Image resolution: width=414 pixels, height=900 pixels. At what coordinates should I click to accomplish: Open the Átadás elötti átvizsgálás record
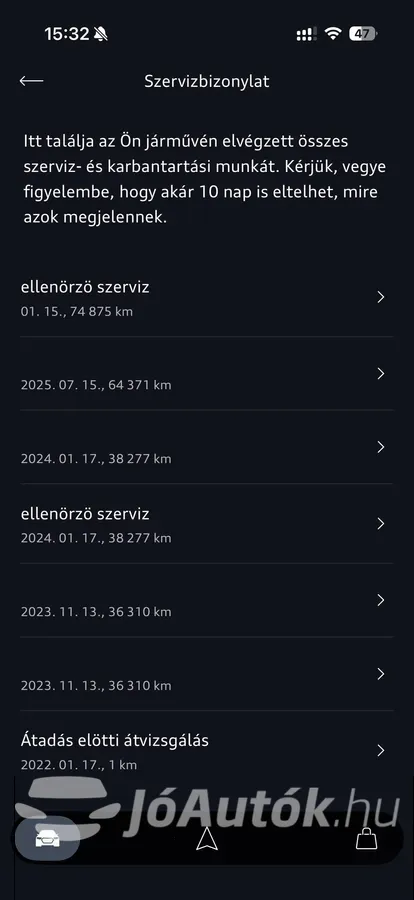coord(207,750)
